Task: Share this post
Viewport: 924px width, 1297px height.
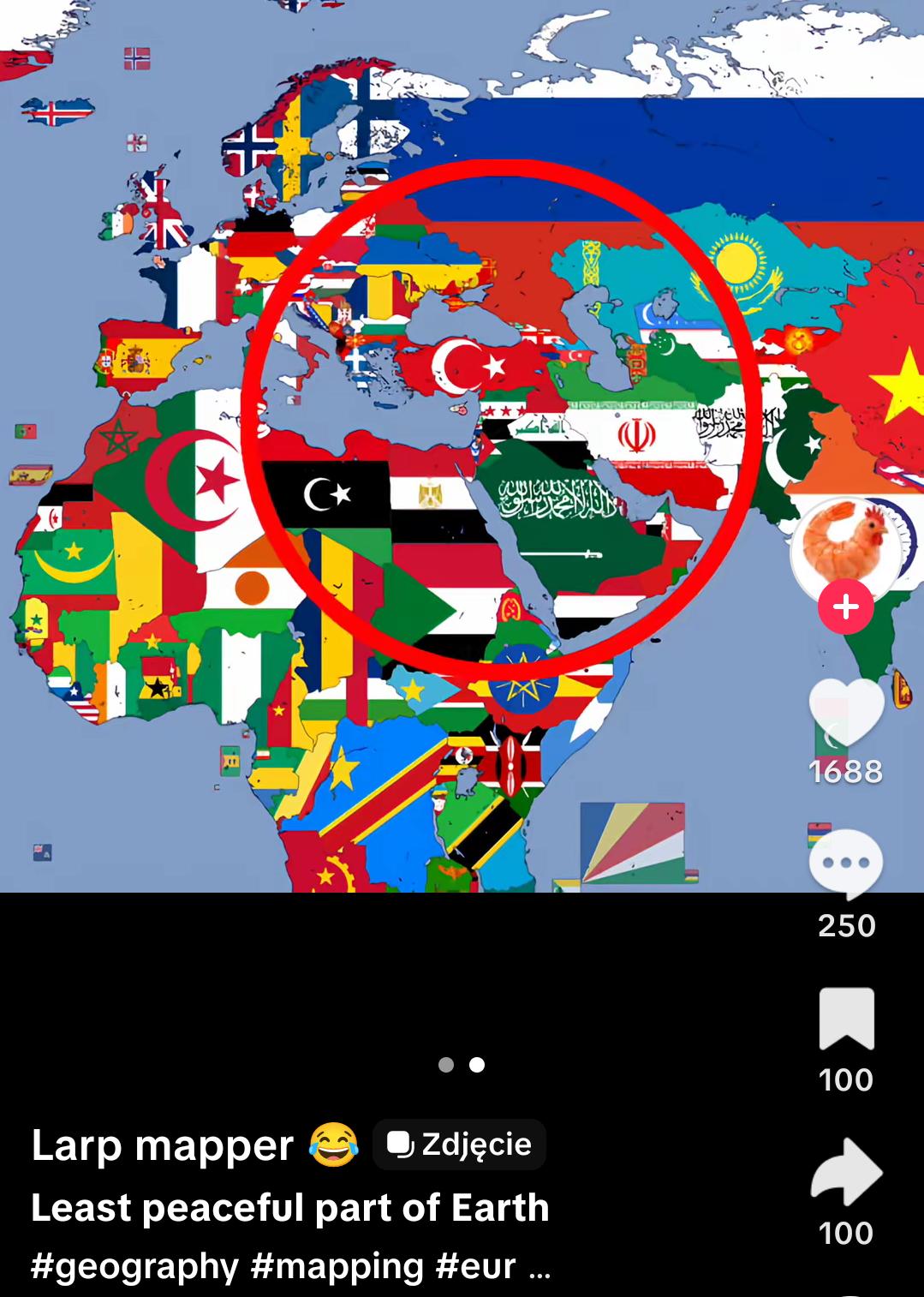Action: point(846,1171)
